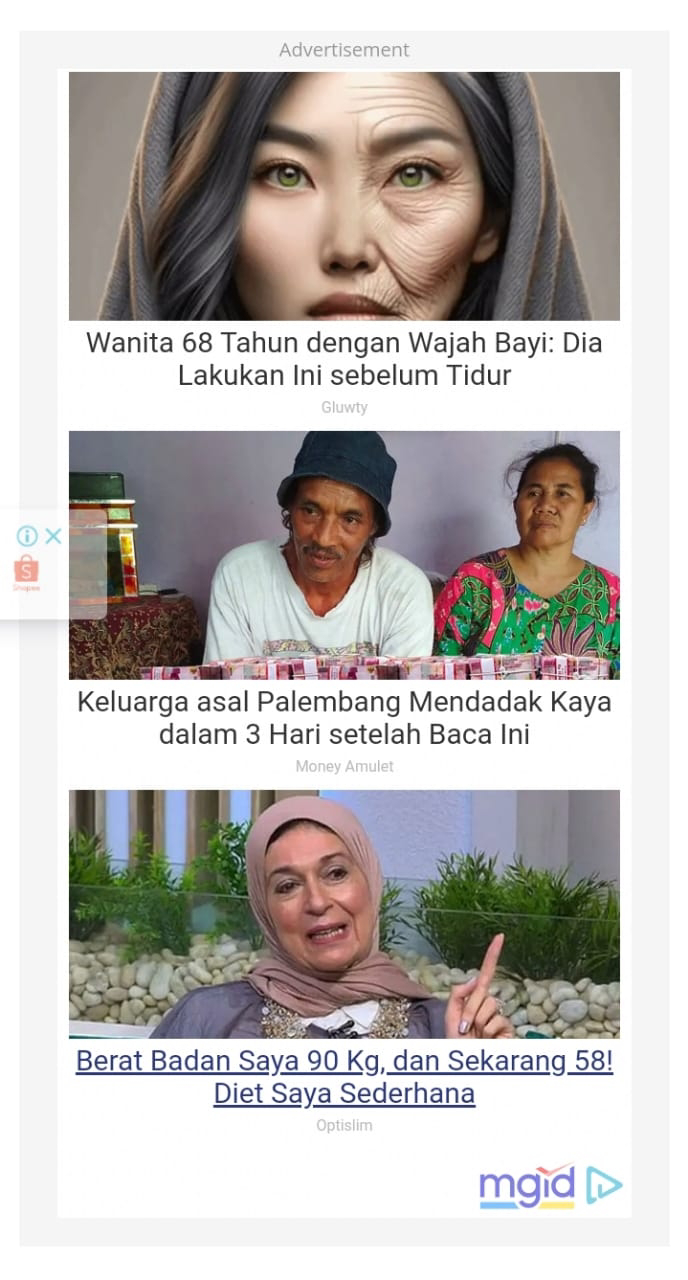This screenshot has height=1280, width=688.
Task: View ad info for the Shopee banner
Action: [26, 536]
